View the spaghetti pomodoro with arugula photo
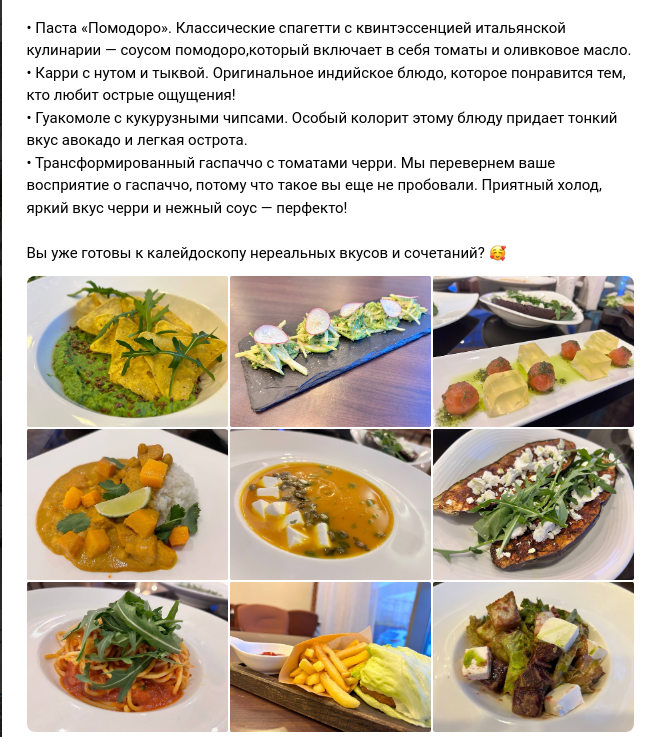 [127, 656]
